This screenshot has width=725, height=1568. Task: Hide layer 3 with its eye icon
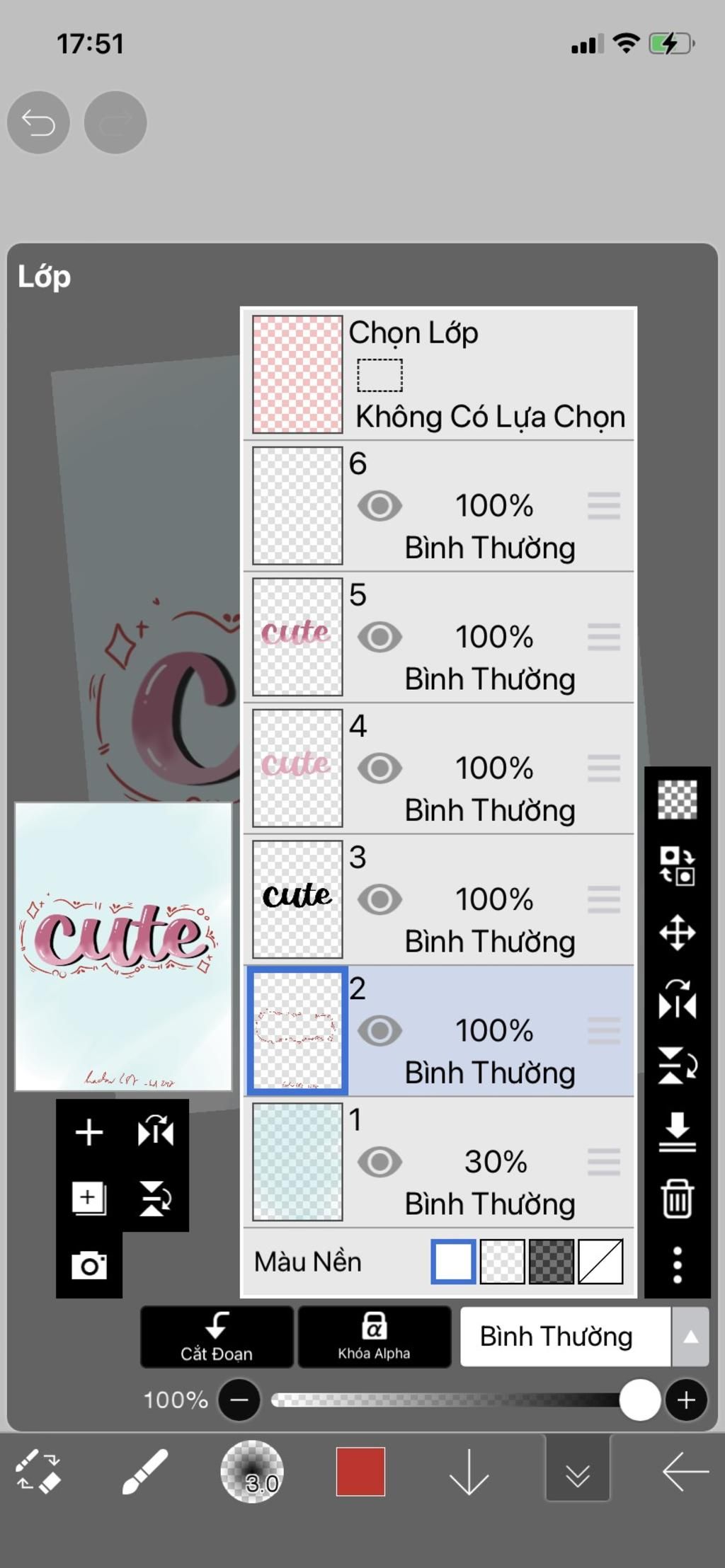pyautogui.click(x=379, y=899)
